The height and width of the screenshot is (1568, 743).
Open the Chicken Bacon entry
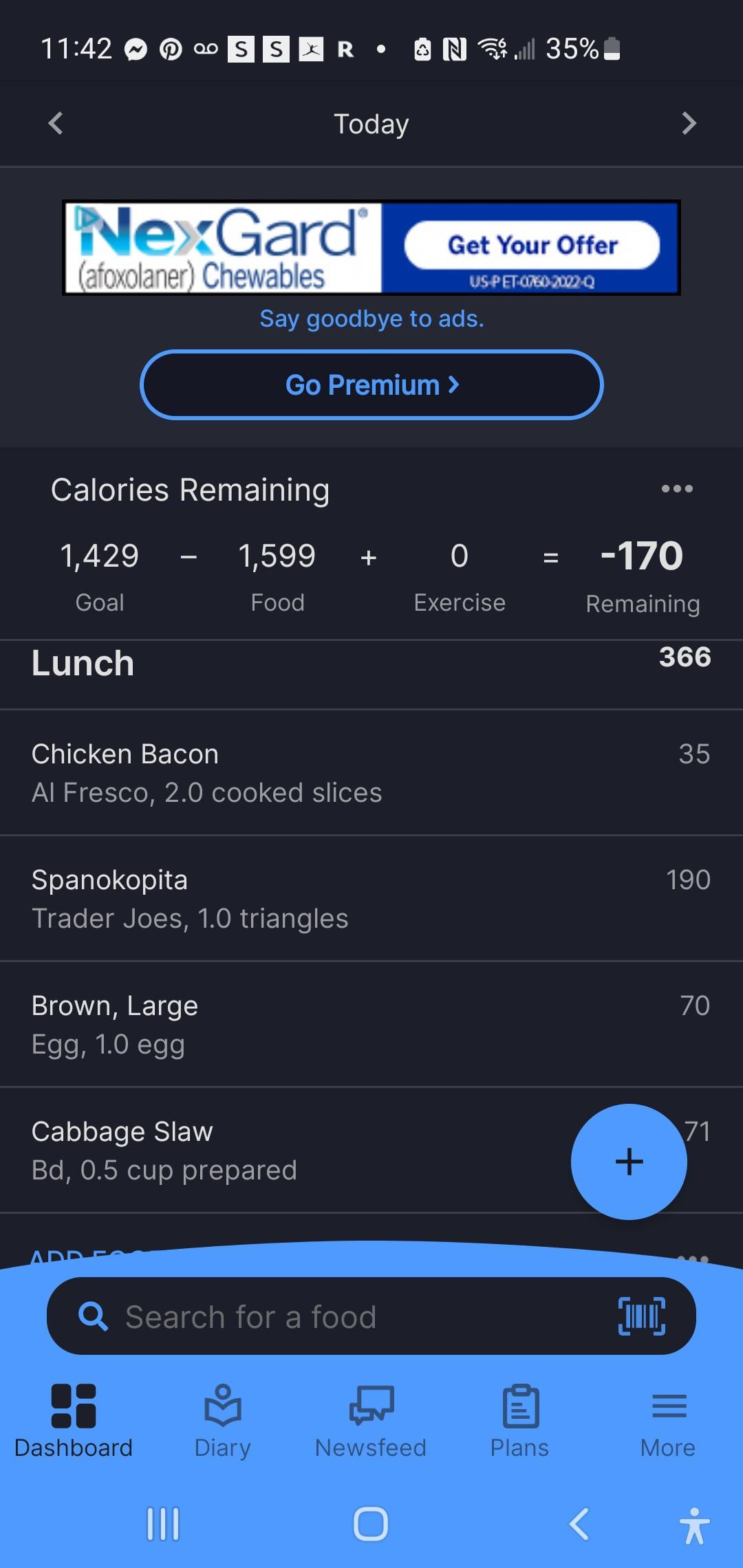pos(371,772)
